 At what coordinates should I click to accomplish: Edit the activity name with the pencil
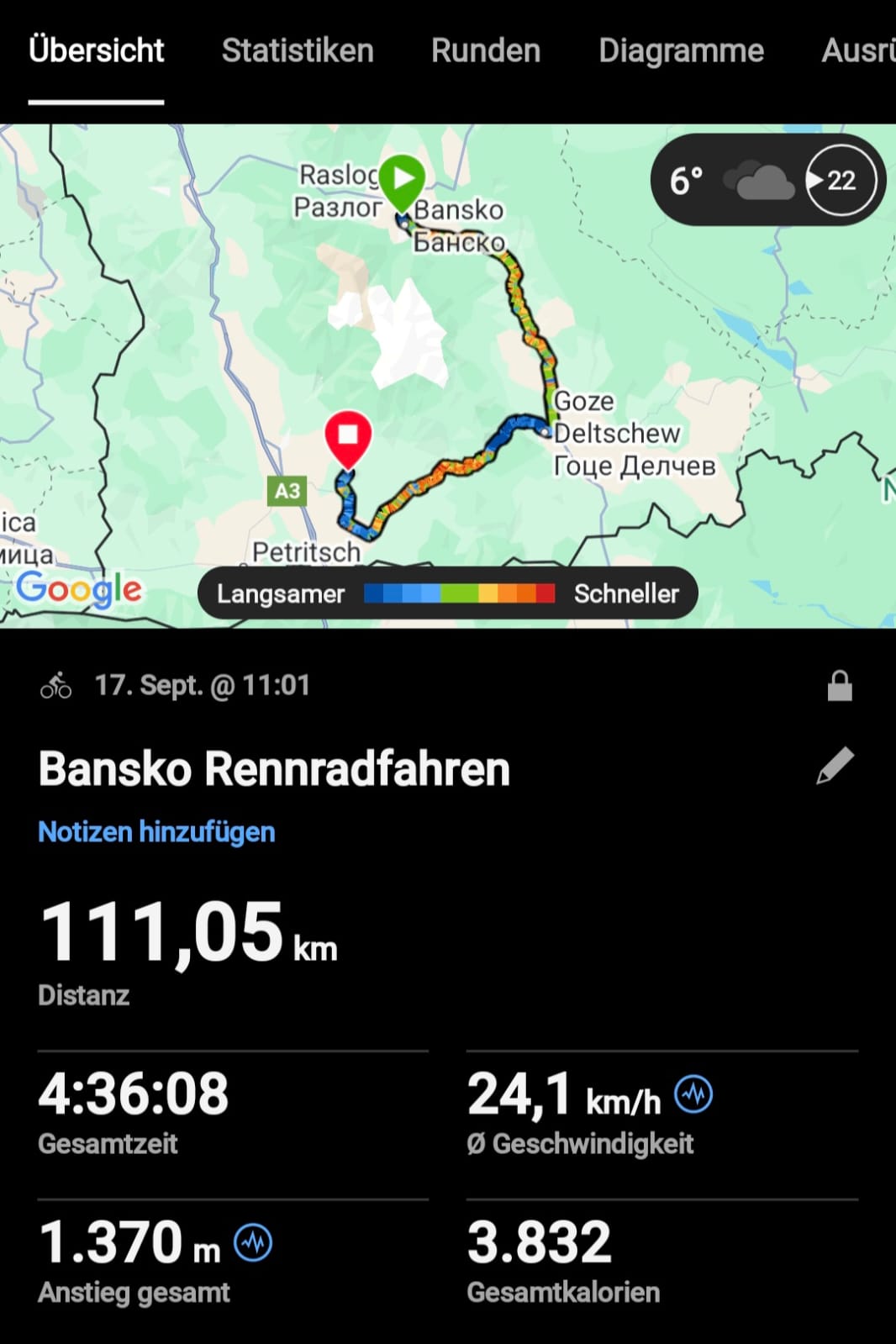(x=835, y=766)
